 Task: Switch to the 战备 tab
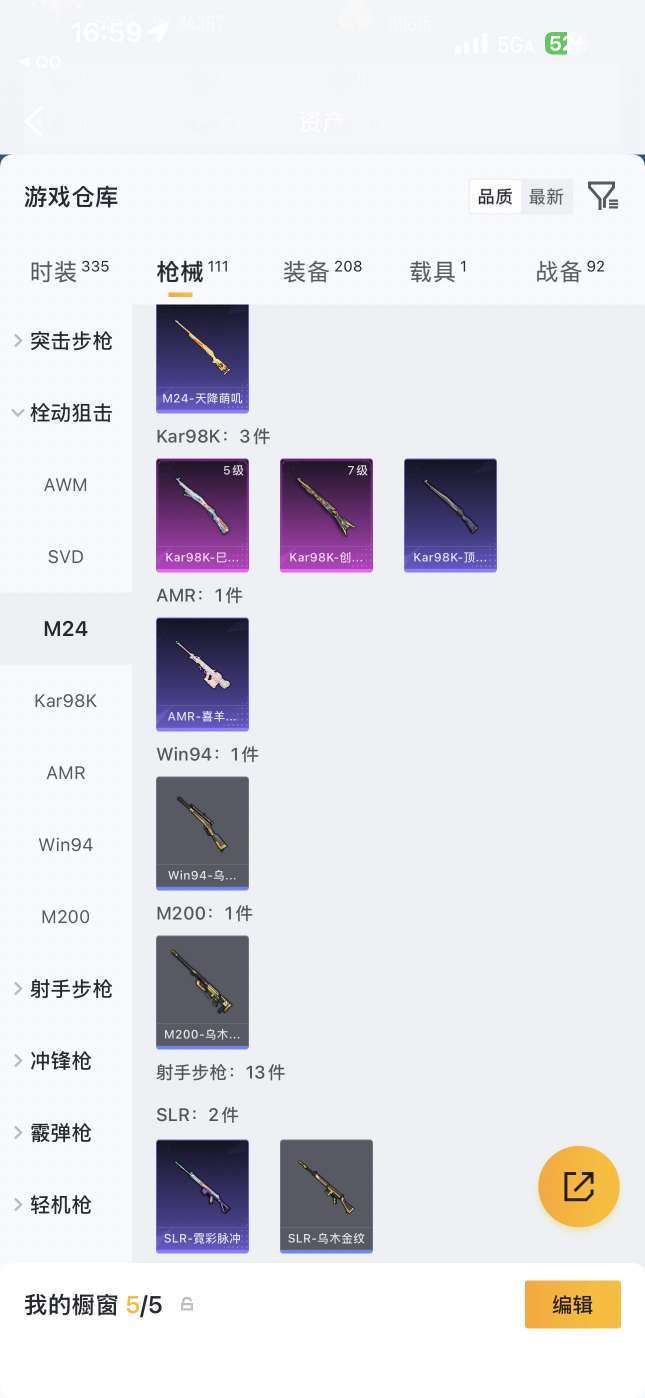coord(570,271)
